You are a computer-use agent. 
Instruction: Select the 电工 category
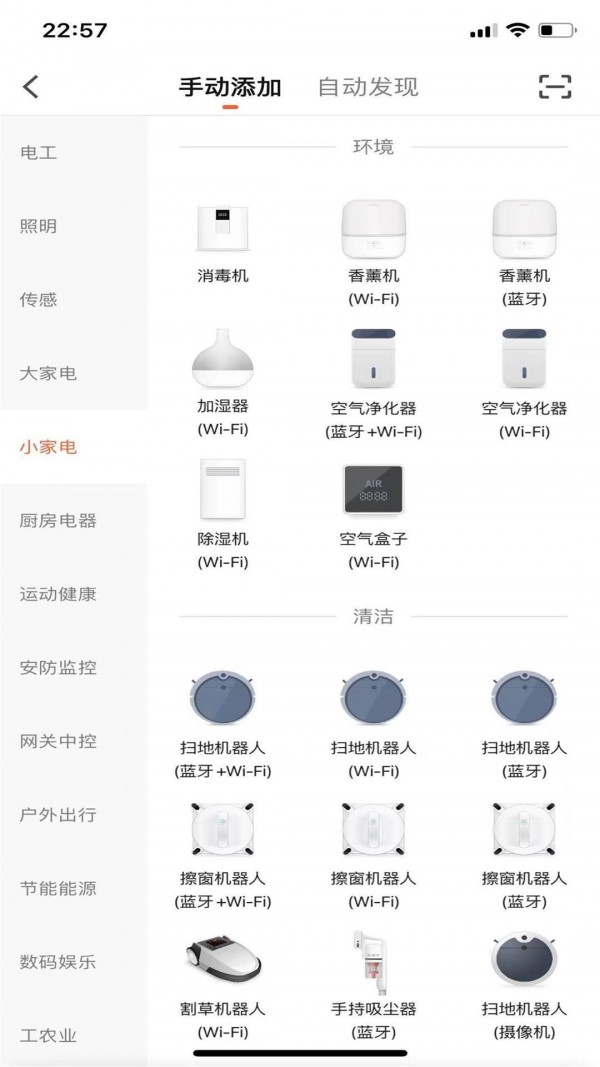39,153
